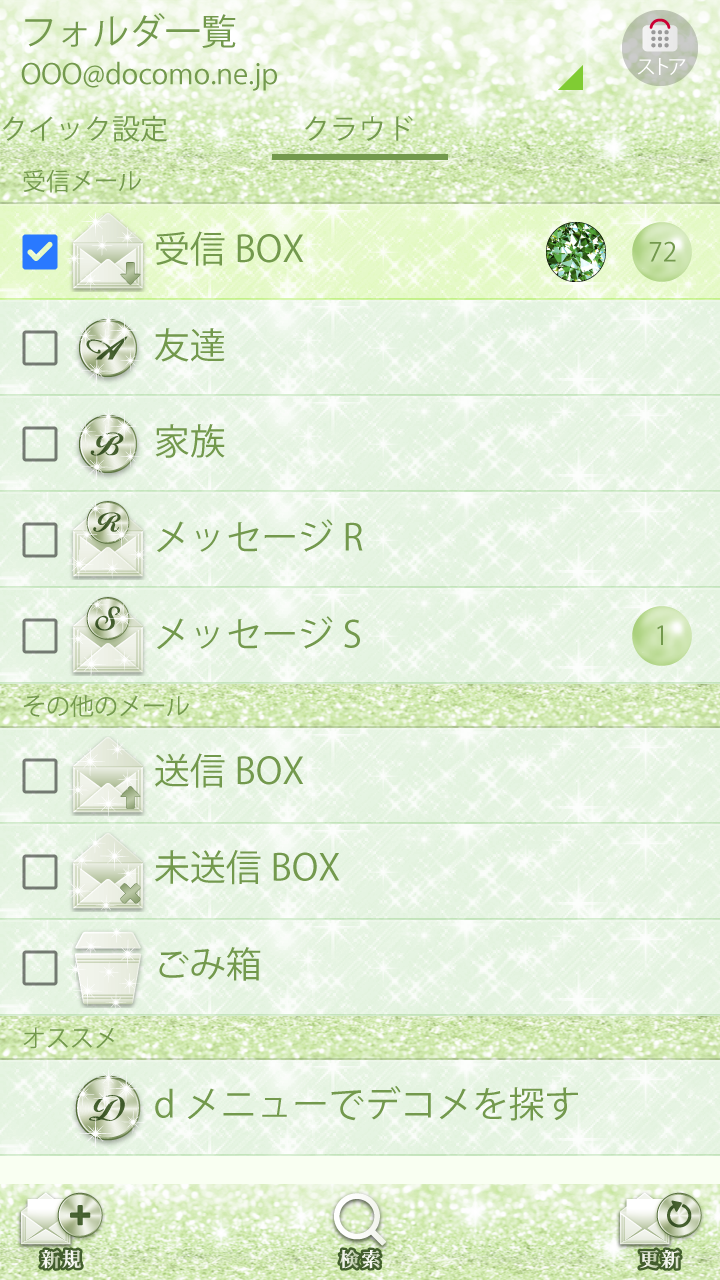Tick the メッセージR checkbox

click(40, 540)
